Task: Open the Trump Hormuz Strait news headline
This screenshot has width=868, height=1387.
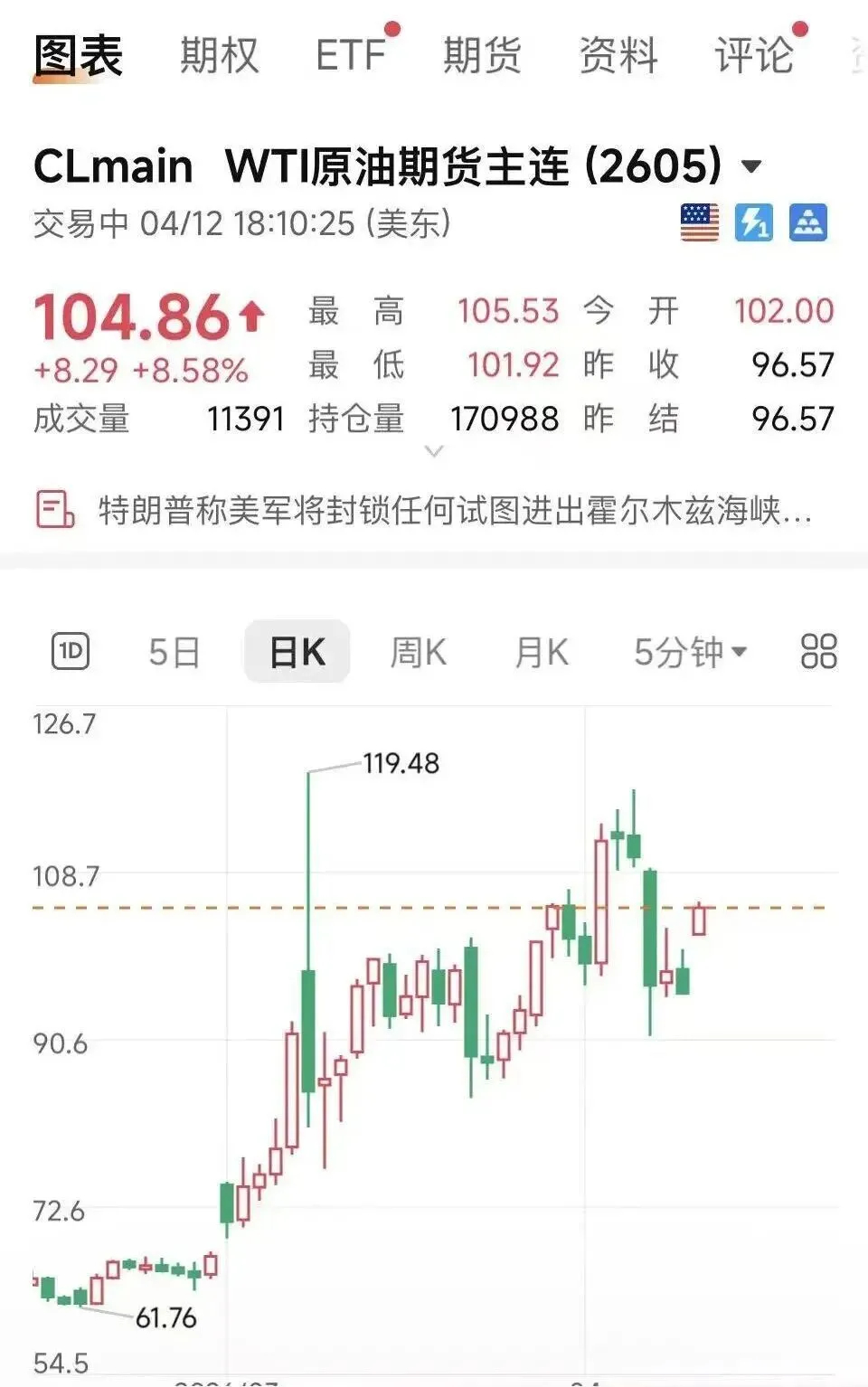Action: 452,509
